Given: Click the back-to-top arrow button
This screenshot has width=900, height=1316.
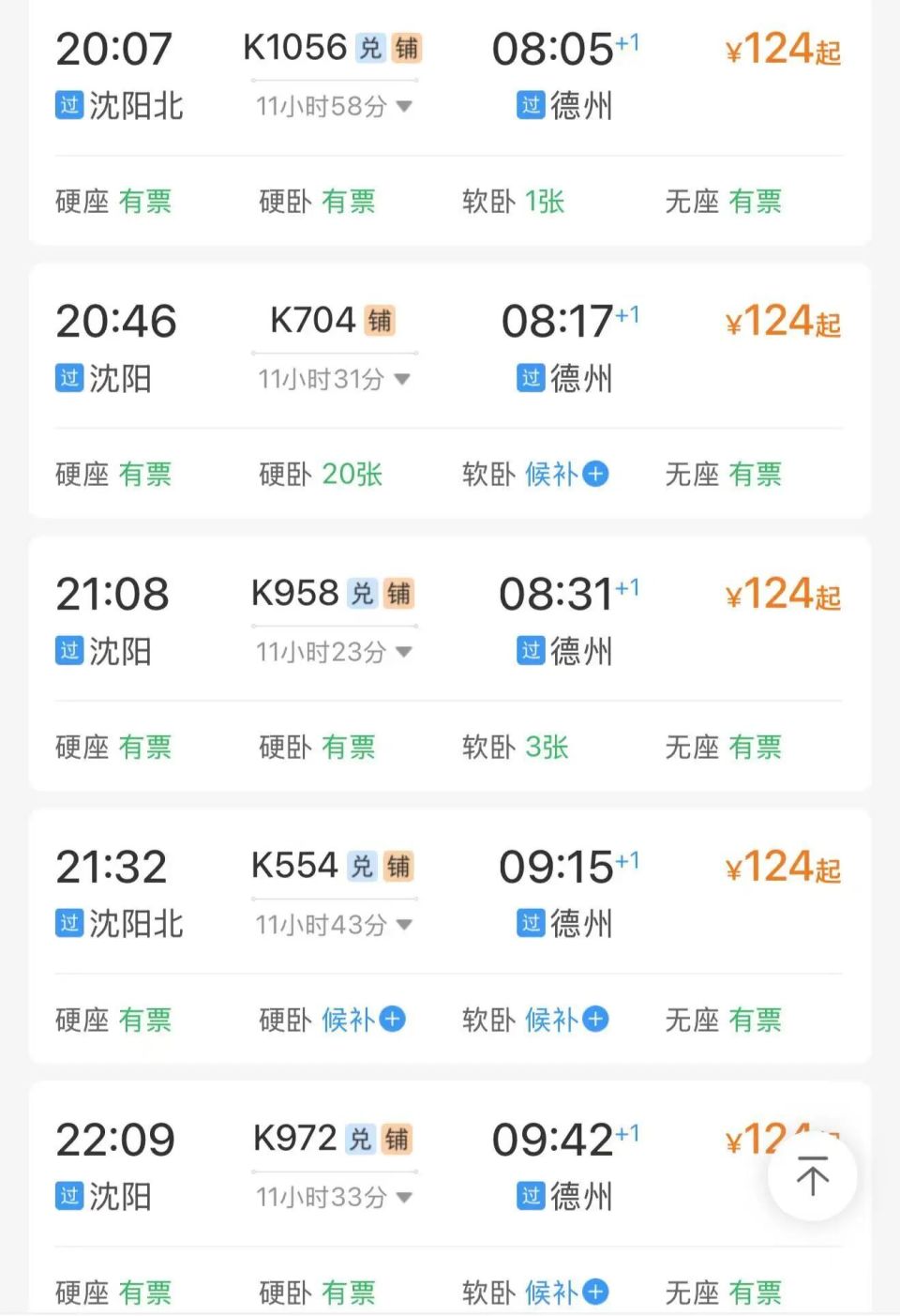Looking at the screenshot, I should pyautogui.click(x=812, y=1175).
